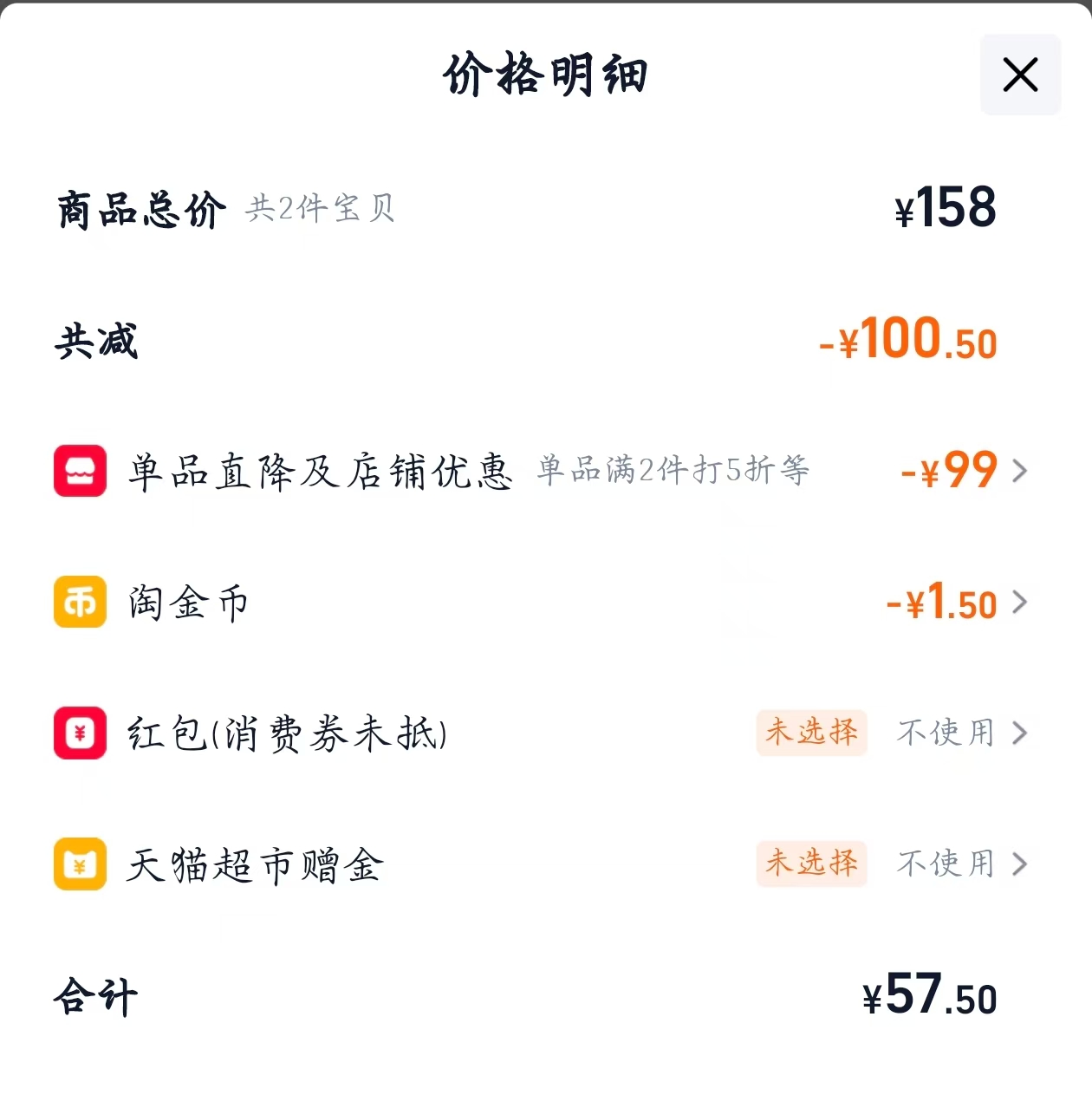Click the 未选择 tag next to 红包
The image size is (1092, 1095).
(x=812, y=733)
